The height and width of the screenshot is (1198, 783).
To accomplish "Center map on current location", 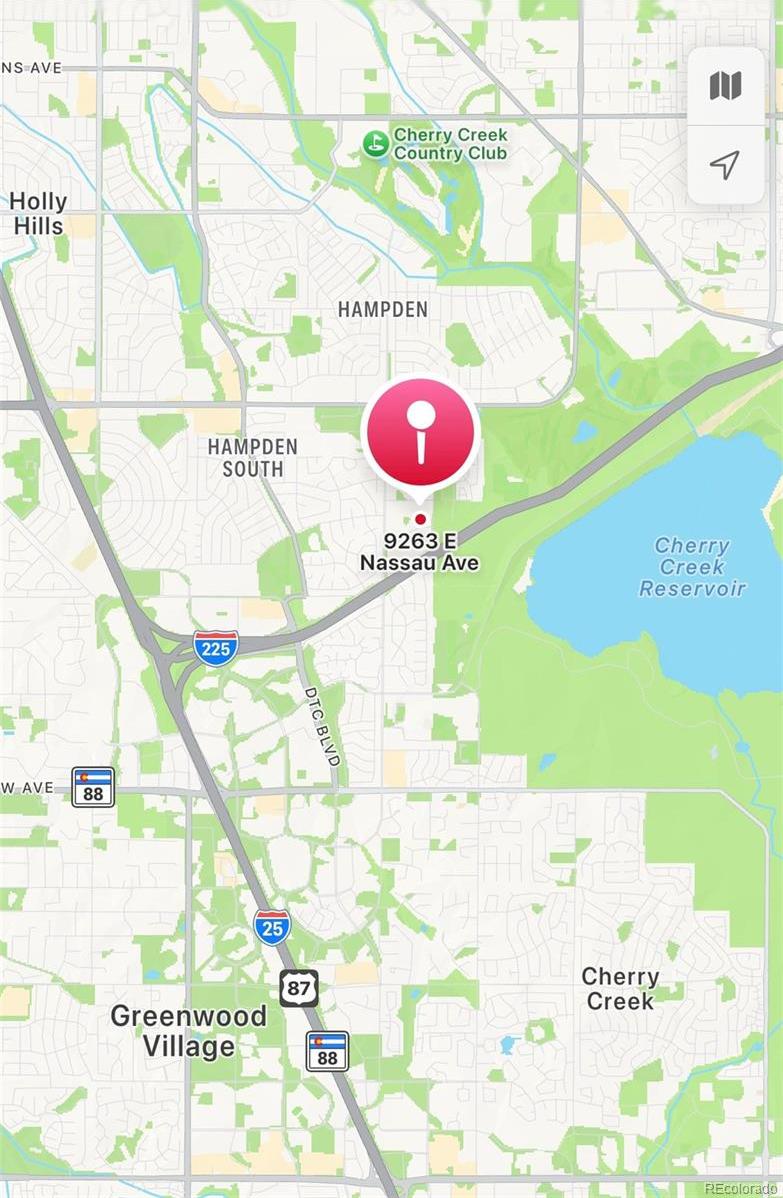I will coord(726,165).
